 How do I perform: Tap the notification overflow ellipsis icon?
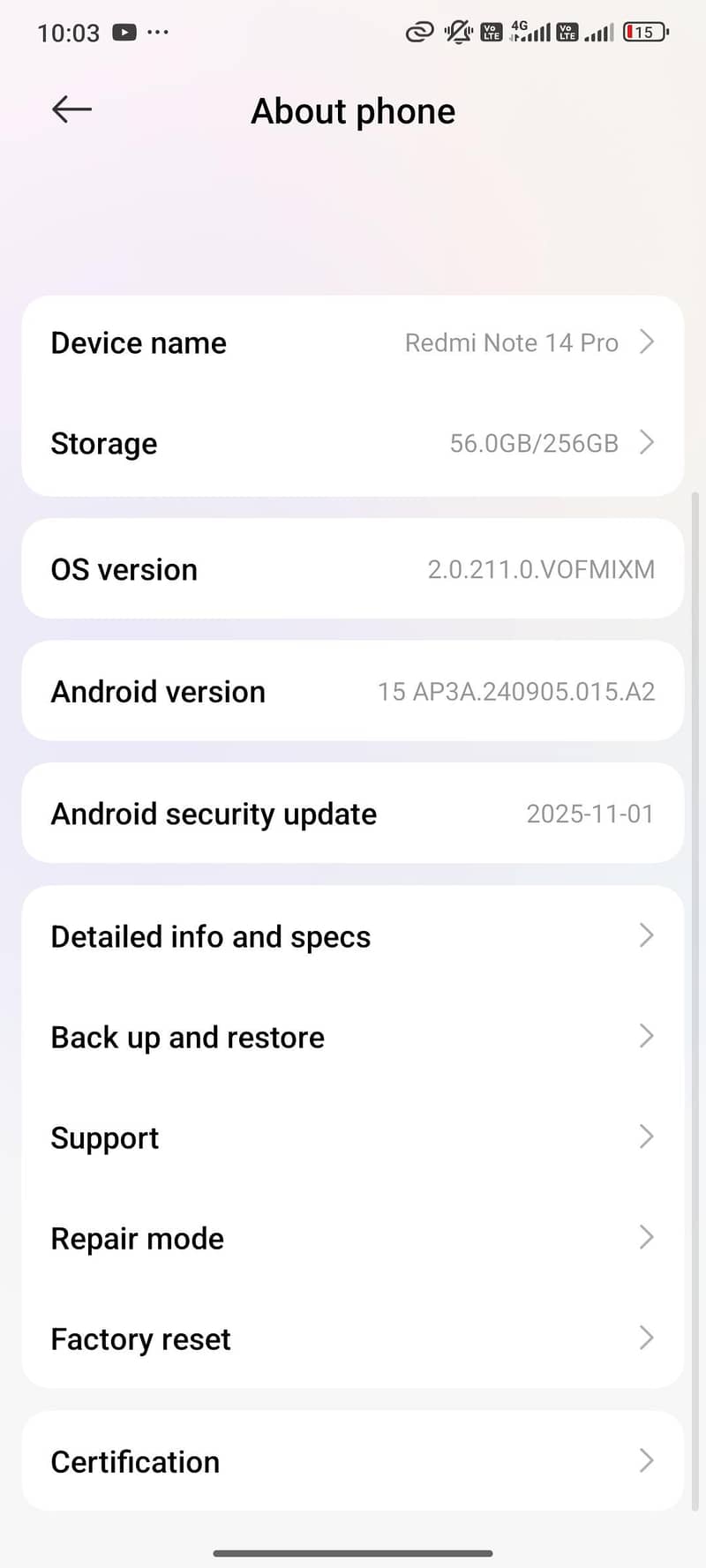coord(159,33)
